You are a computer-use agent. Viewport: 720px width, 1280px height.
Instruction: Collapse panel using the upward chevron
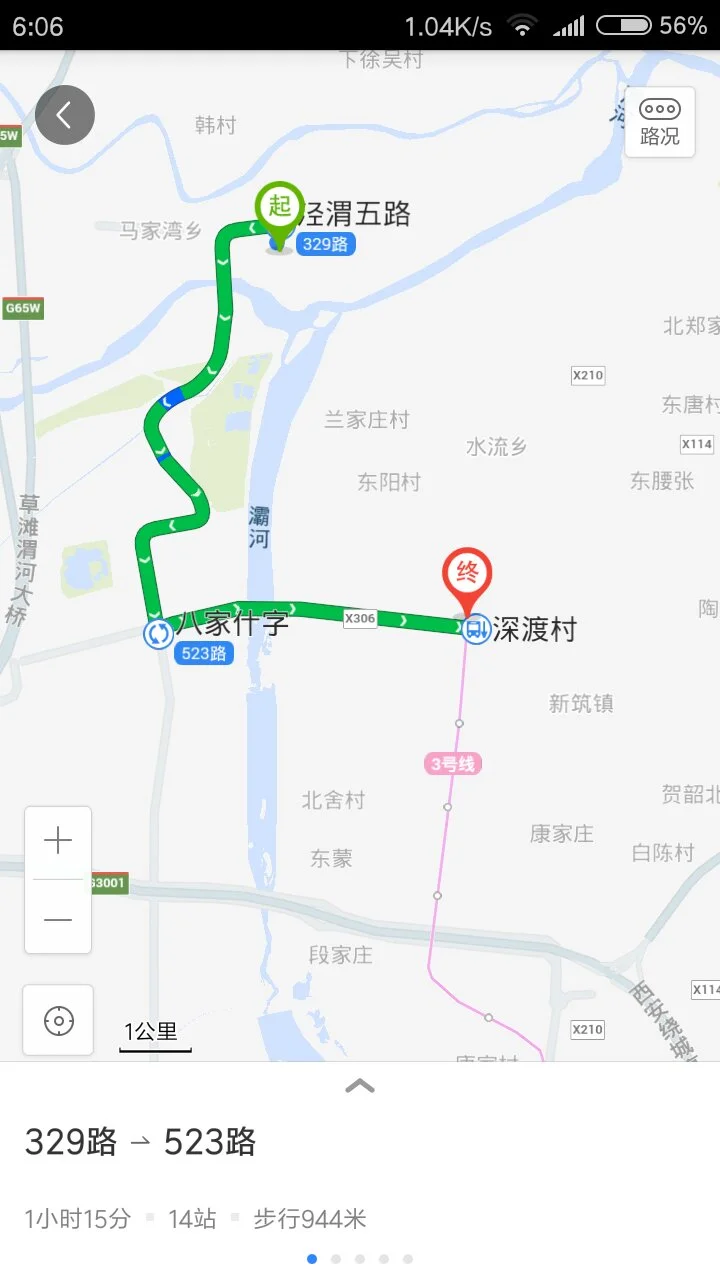click(x=359, y=1087)
